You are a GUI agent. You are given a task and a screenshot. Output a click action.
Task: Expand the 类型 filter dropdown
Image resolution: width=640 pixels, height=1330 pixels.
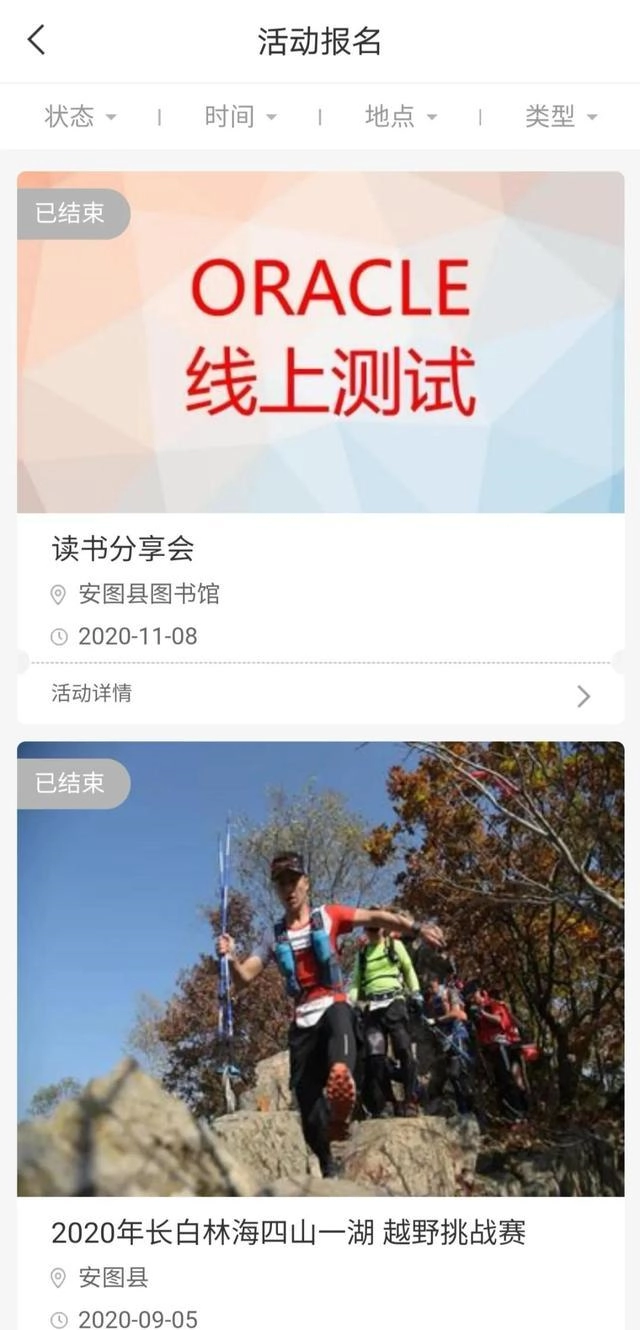click(560, 117)
